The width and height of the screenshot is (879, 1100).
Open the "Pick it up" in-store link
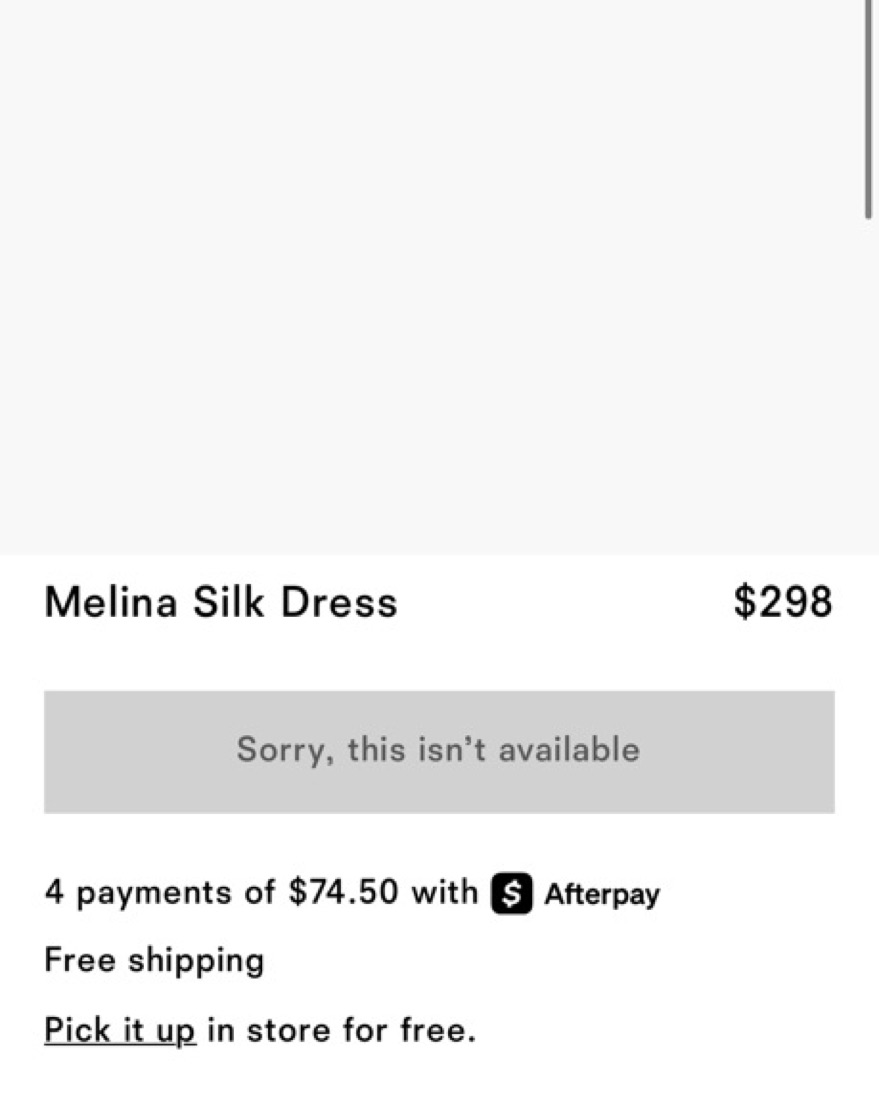120,1030
